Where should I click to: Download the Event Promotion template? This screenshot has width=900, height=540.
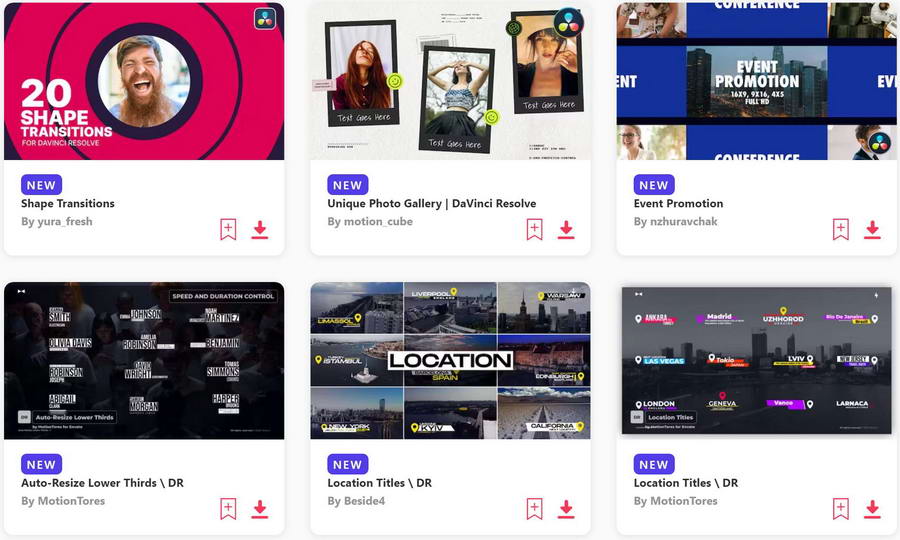(x=872, y=229)
